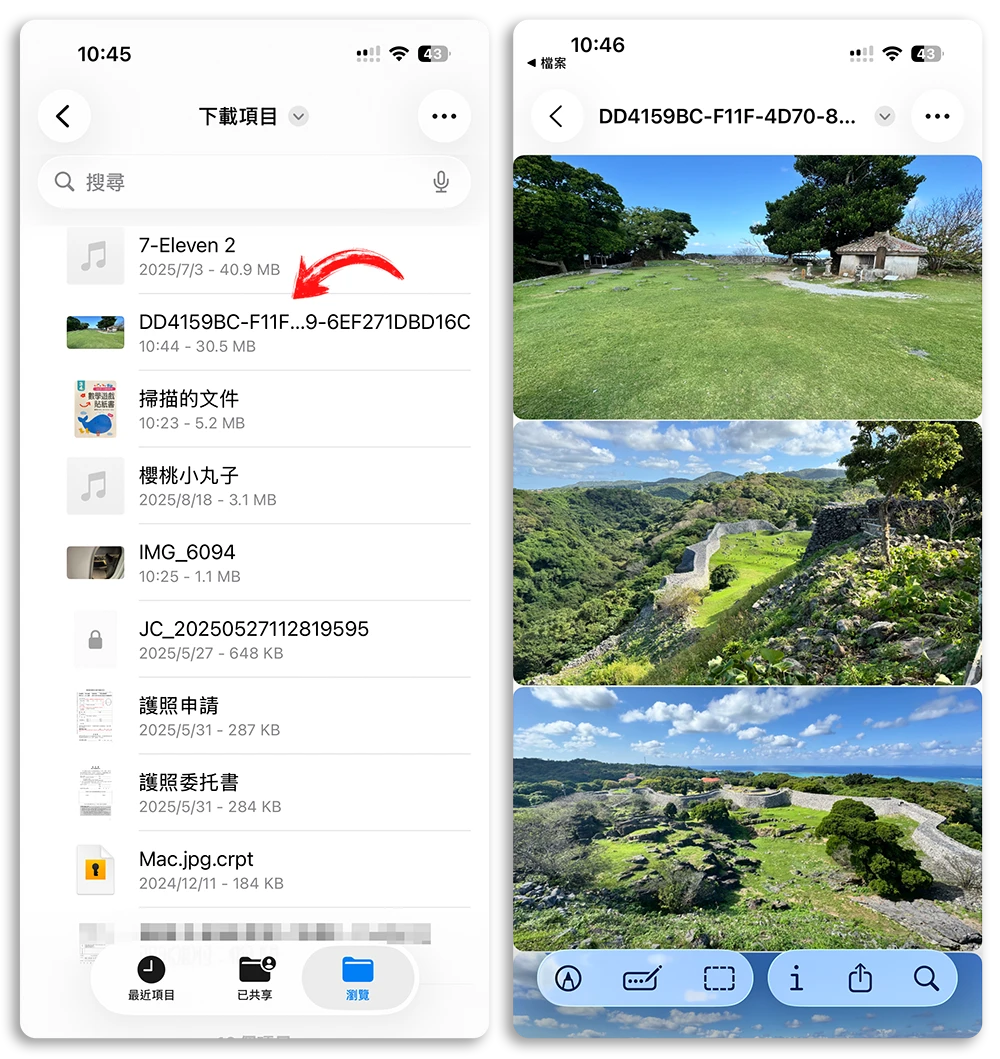Tap the back chevron in the preview screen
The height and width of the screenshot is (1059, 1000).
pos(558,116)
